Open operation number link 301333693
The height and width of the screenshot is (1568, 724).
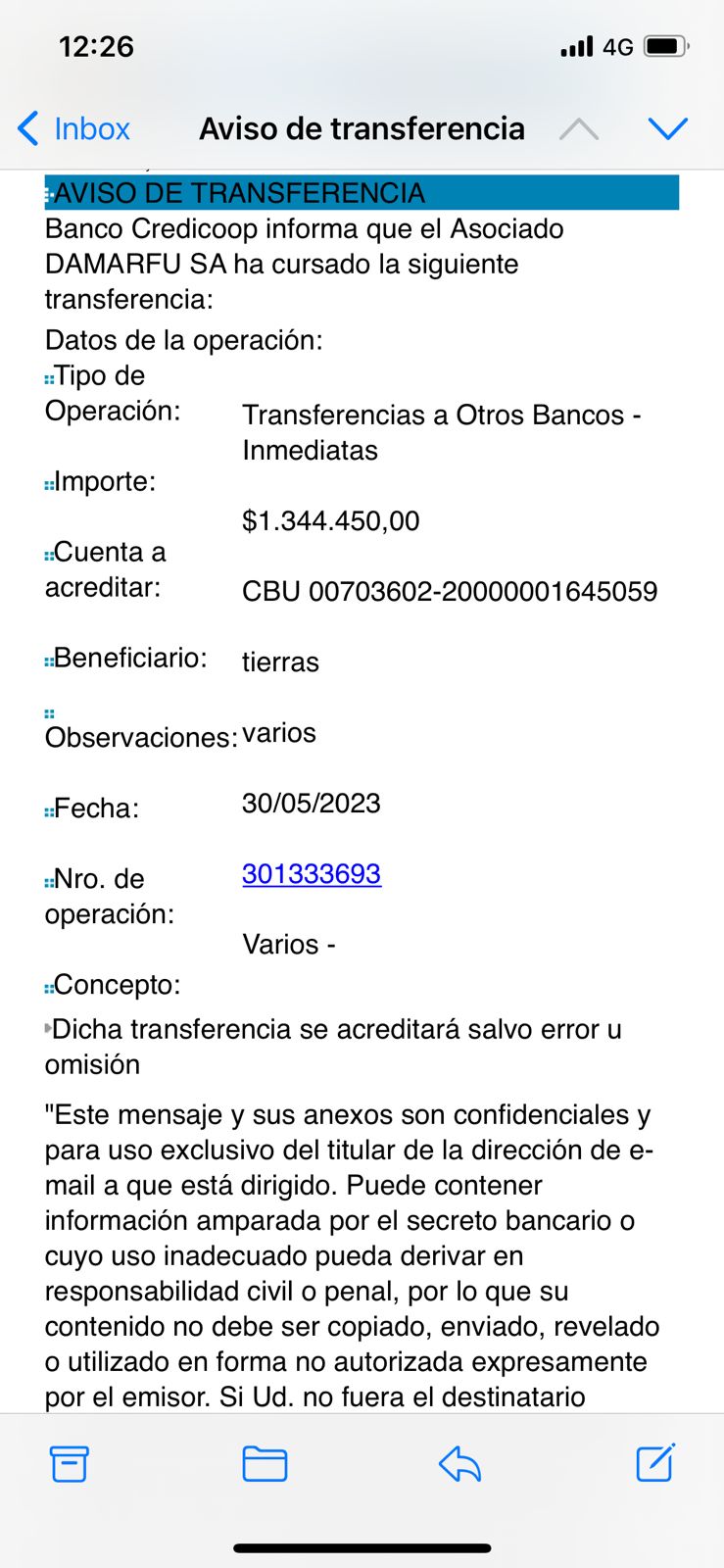pos(312,873)
